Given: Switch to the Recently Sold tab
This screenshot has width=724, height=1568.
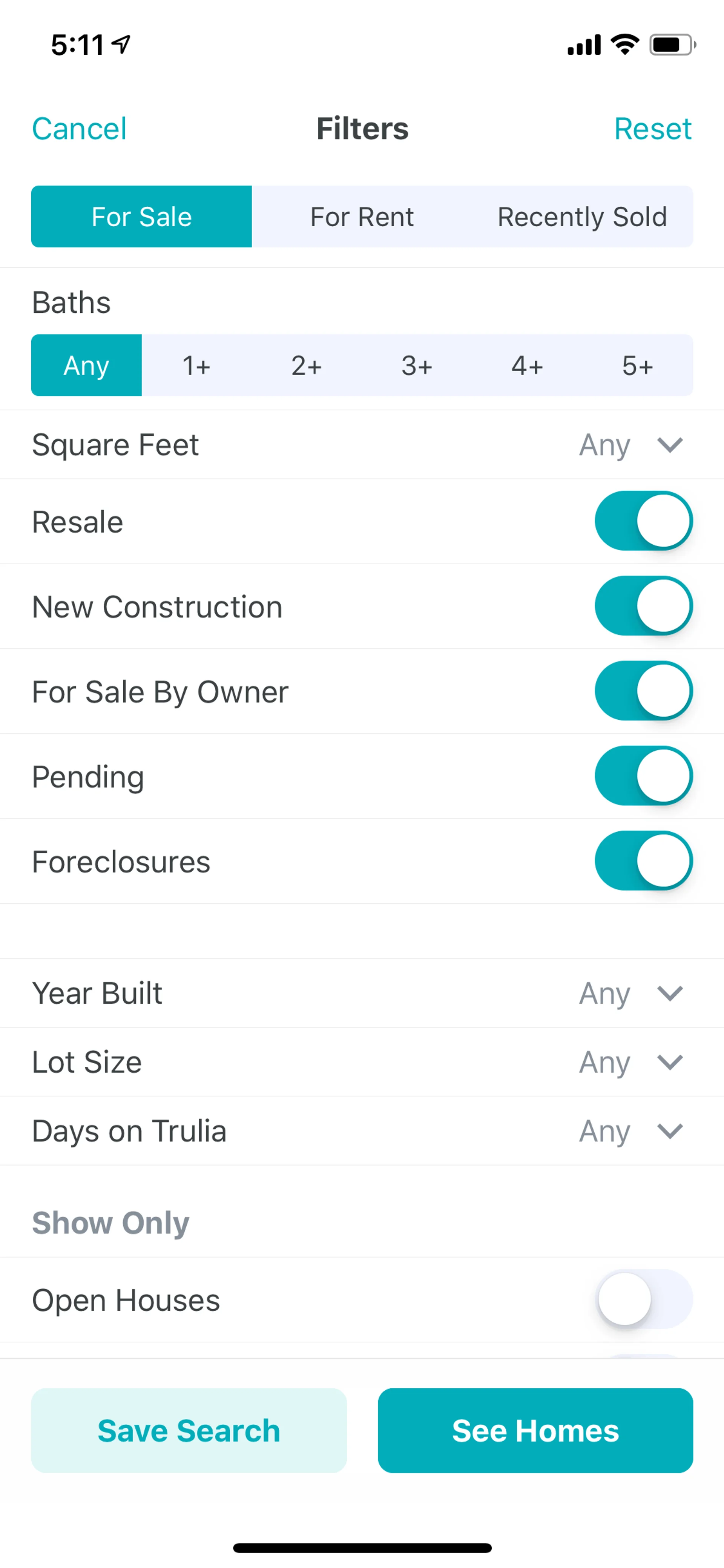Looking at the screenshot, I should [582, 217].
